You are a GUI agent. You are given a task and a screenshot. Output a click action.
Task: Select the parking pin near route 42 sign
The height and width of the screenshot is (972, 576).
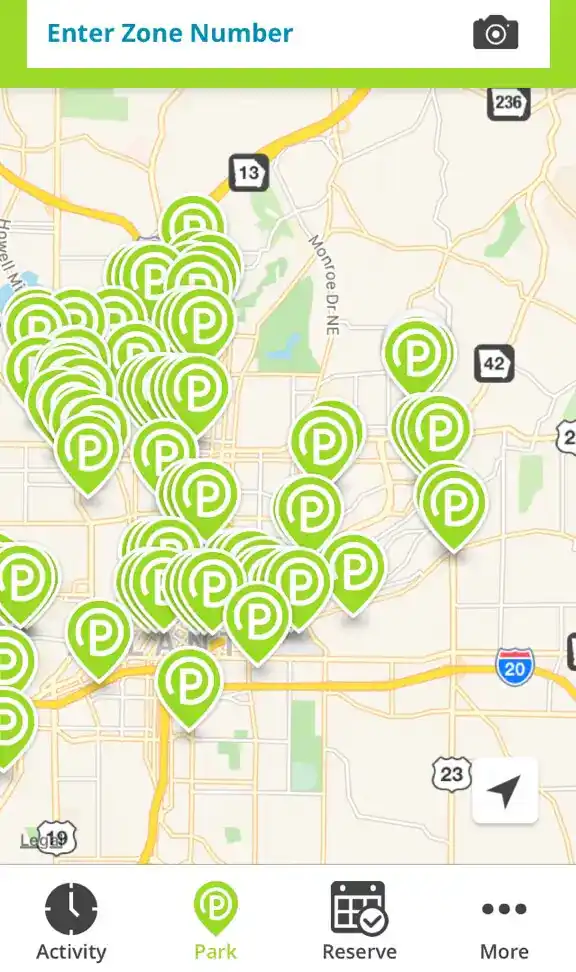(x=417, y=356)
